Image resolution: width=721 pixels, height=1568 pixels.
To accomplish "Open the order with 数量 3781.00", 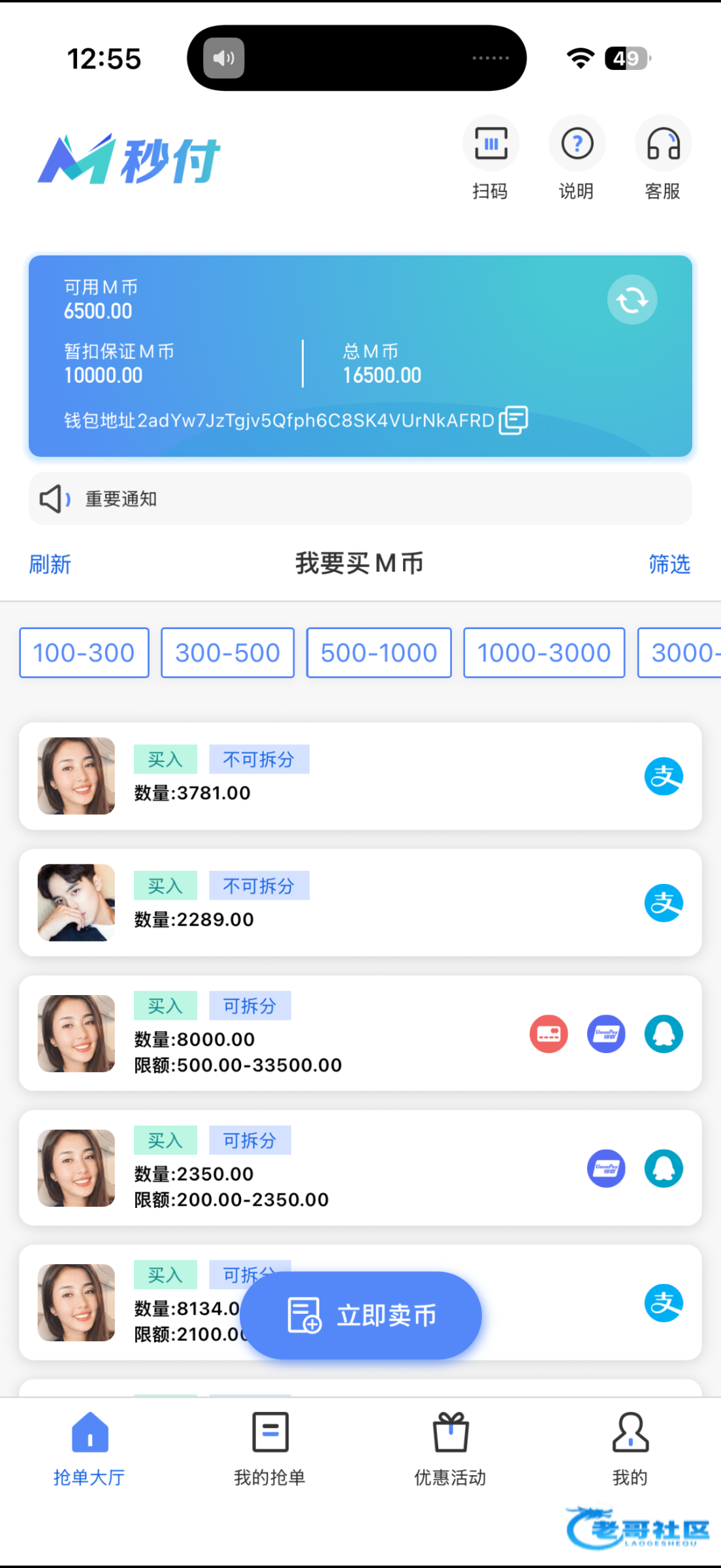I will (x=360, y=776).
